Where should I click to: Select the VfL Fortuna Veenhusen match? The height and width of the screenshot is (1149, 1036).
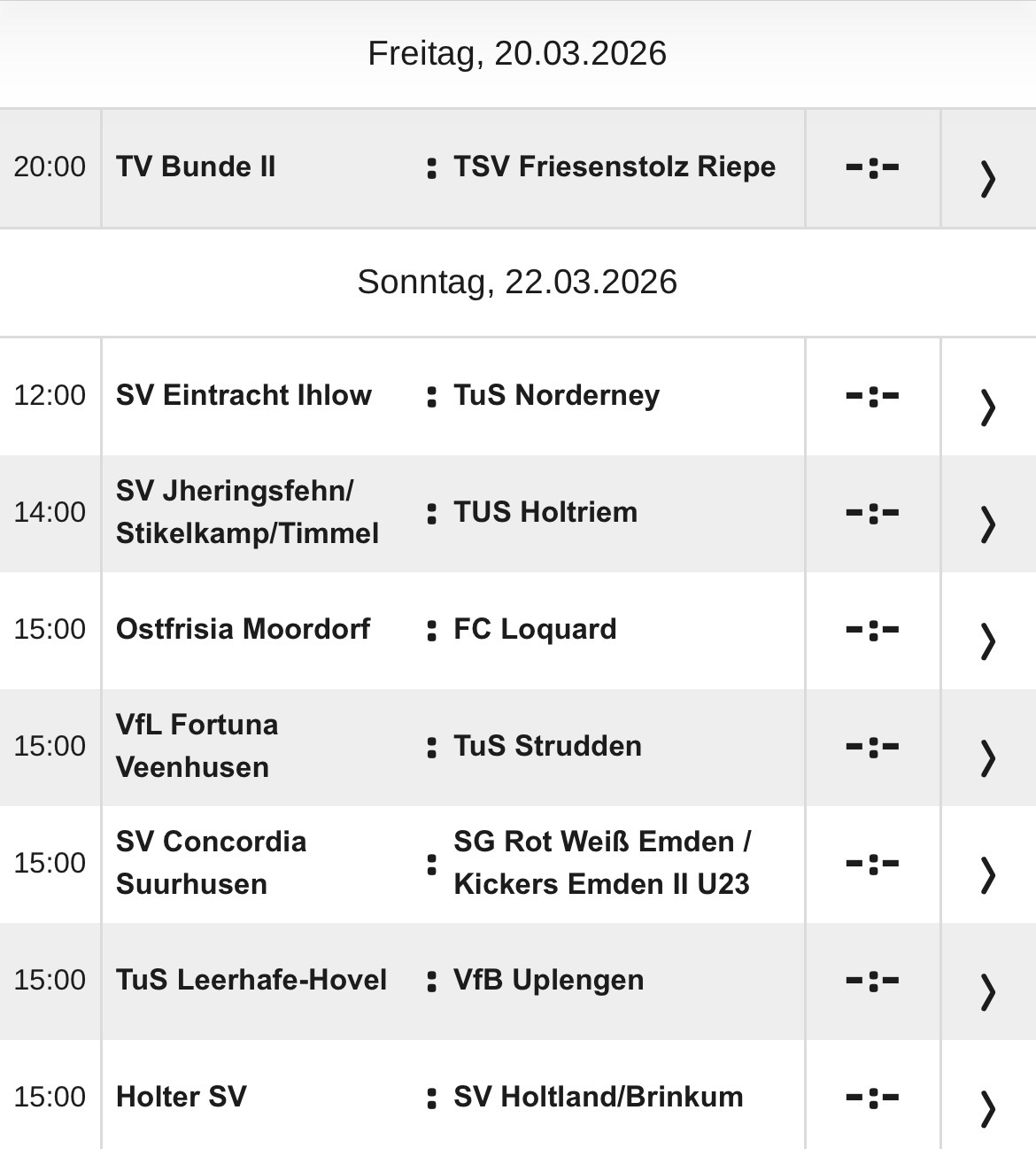click(987, 757)
